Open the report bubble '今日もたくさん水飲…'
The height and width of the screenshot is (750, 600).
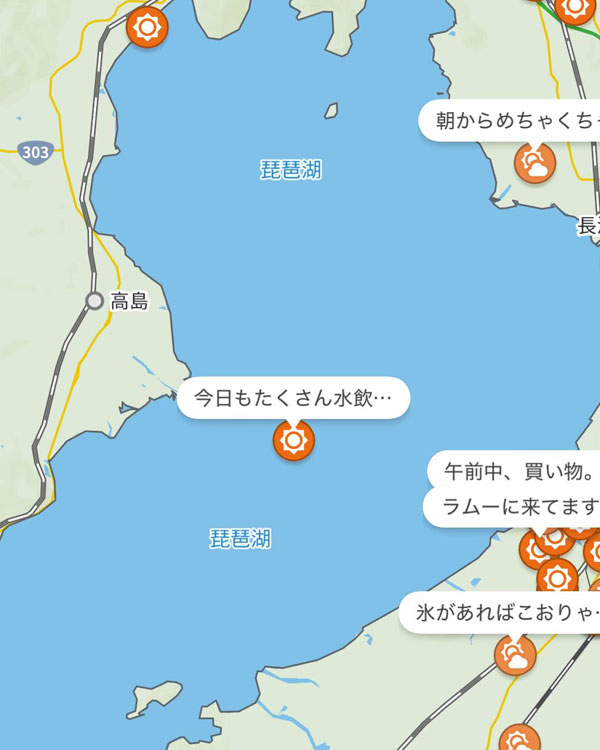293,398
